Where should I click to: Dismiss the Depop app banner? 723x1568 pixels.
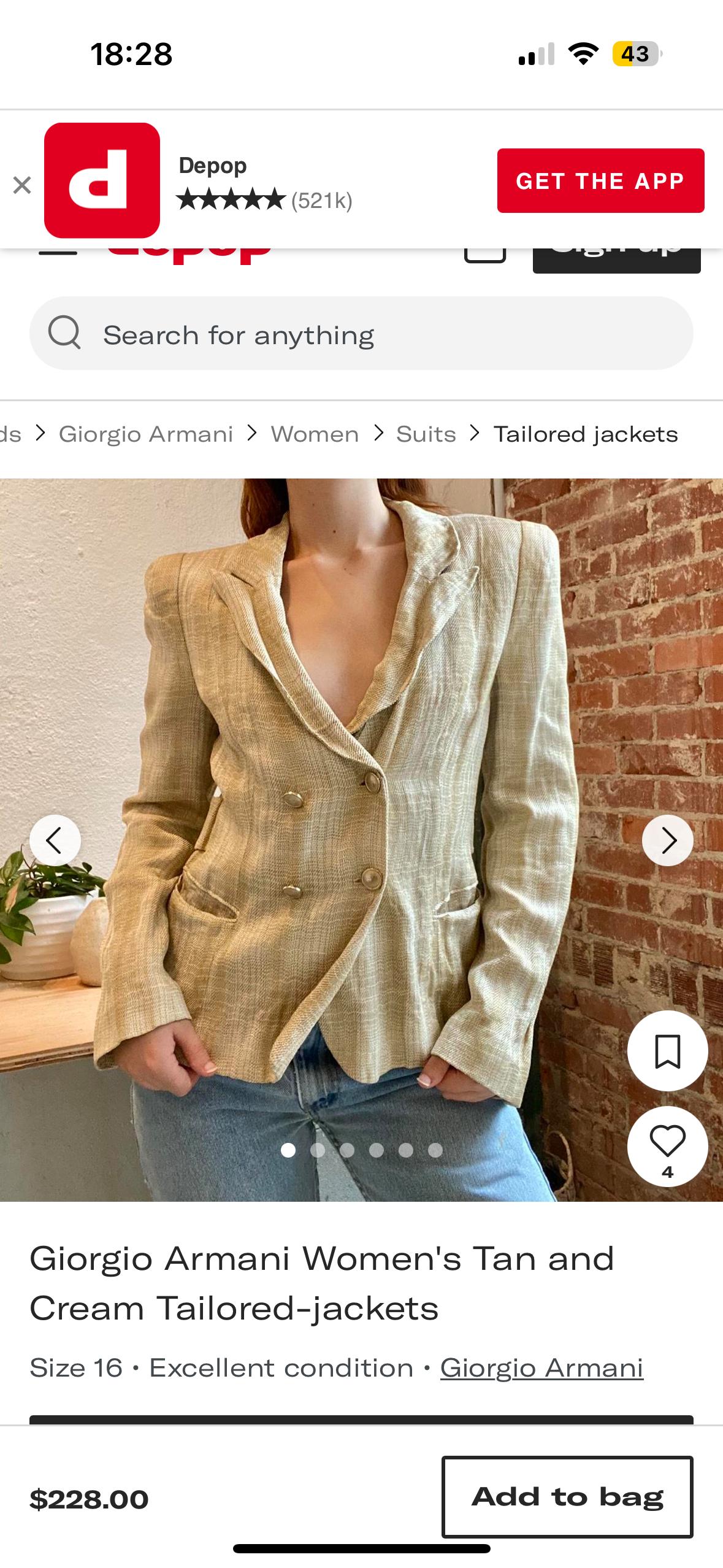click(x=22, y=185)
